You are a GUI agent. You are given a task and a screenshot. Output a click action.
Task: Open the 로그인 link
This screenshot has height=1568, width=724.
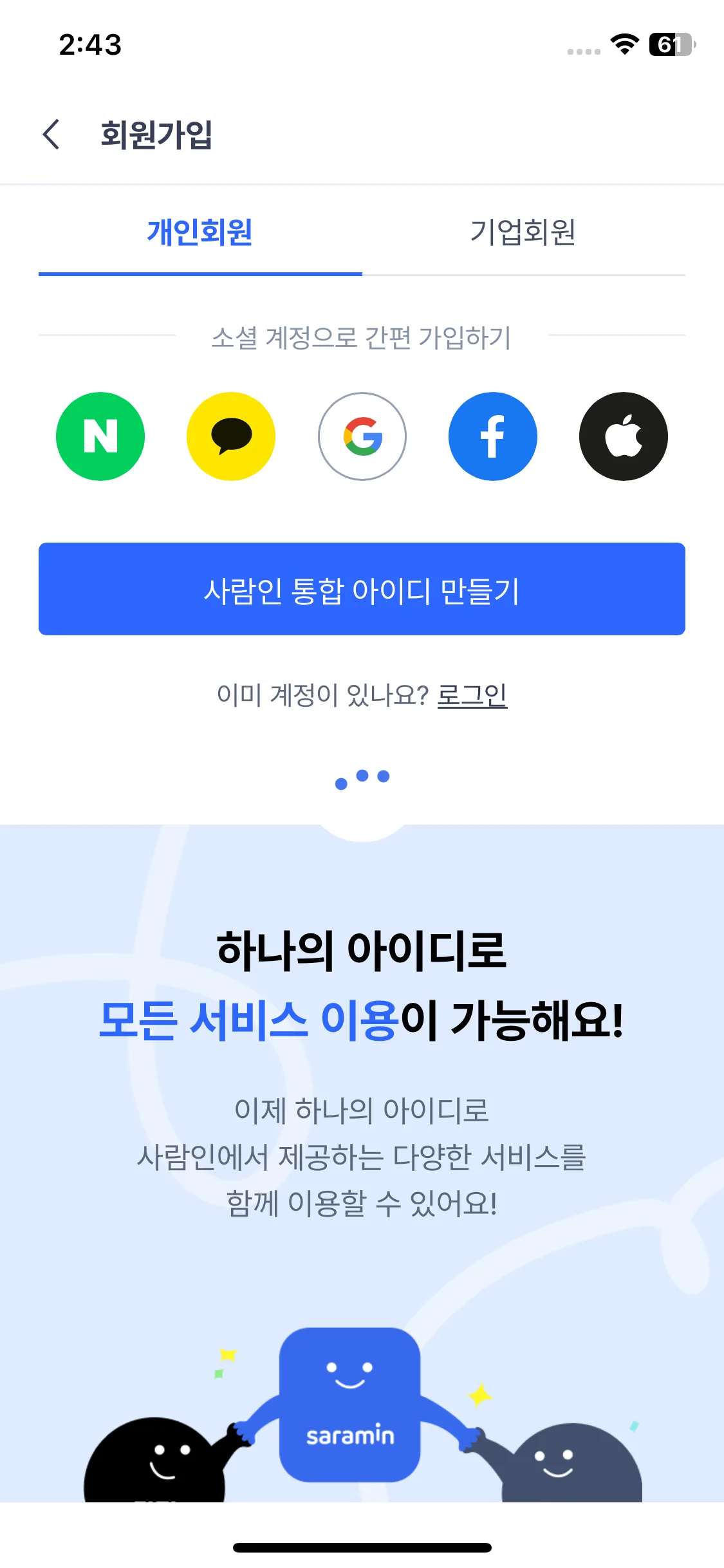pyautogui.click(x=472, y=695)
